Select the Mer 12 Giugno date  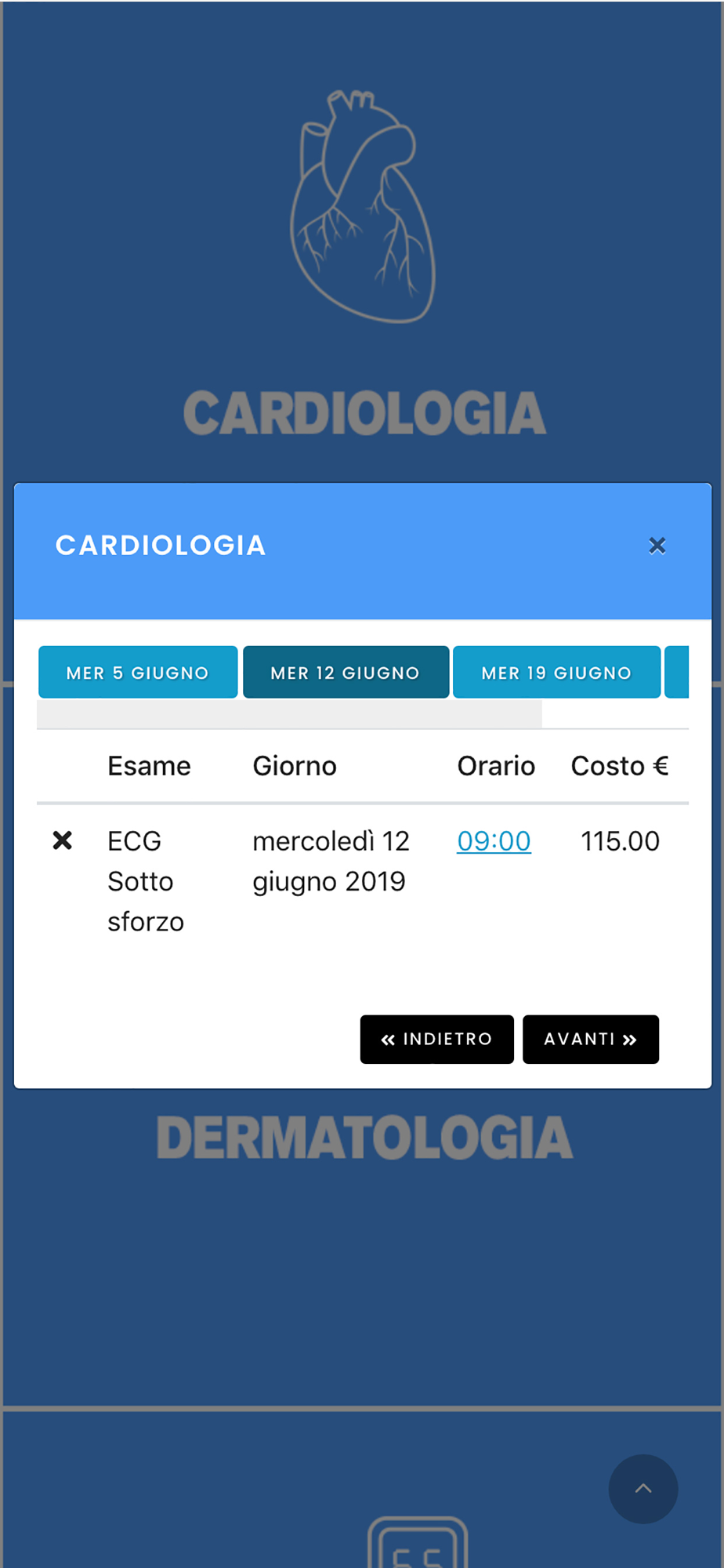[346, 672]
